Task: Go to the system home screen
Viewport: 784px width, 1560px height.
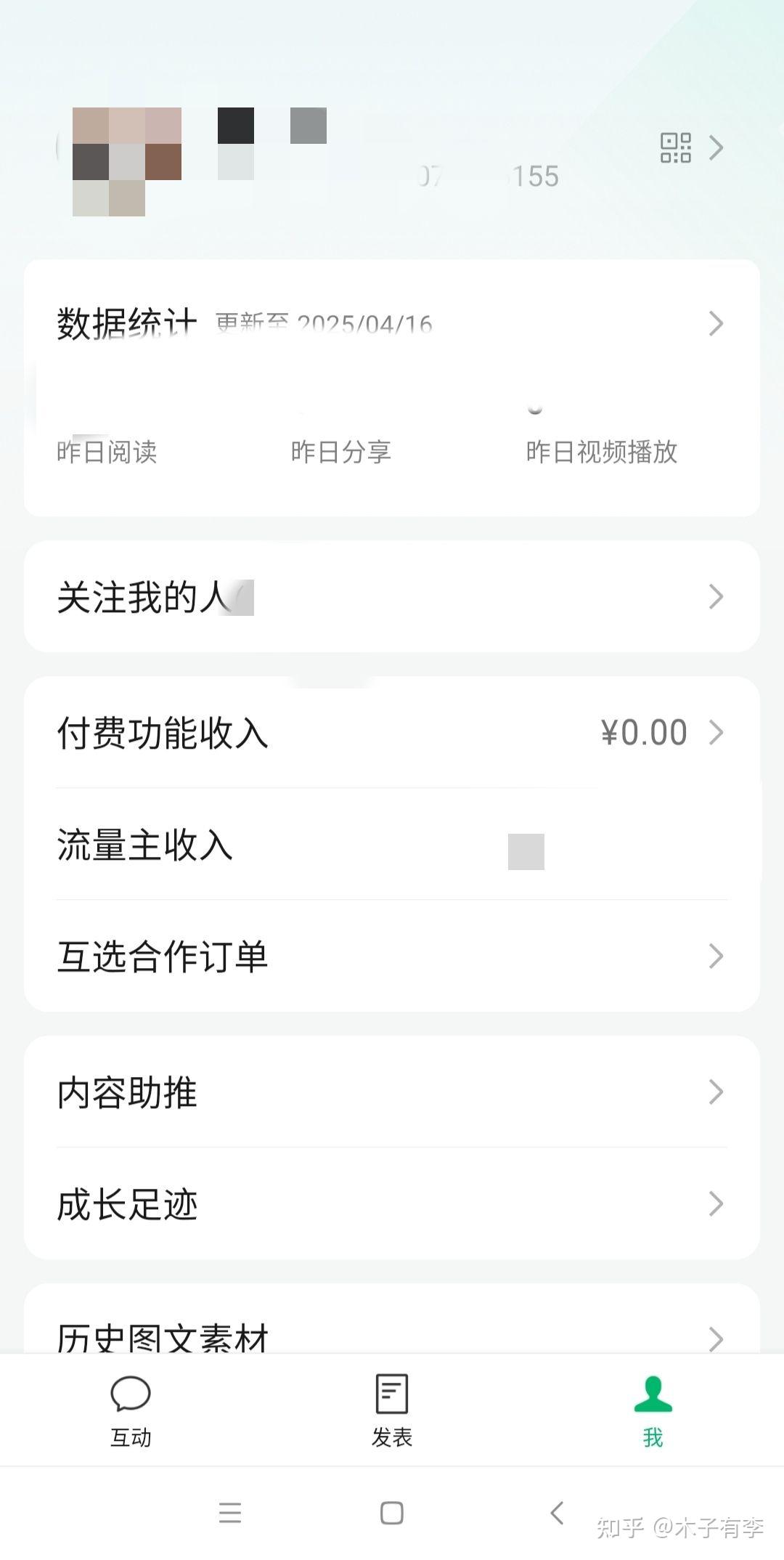Action: click(392, 1513)
